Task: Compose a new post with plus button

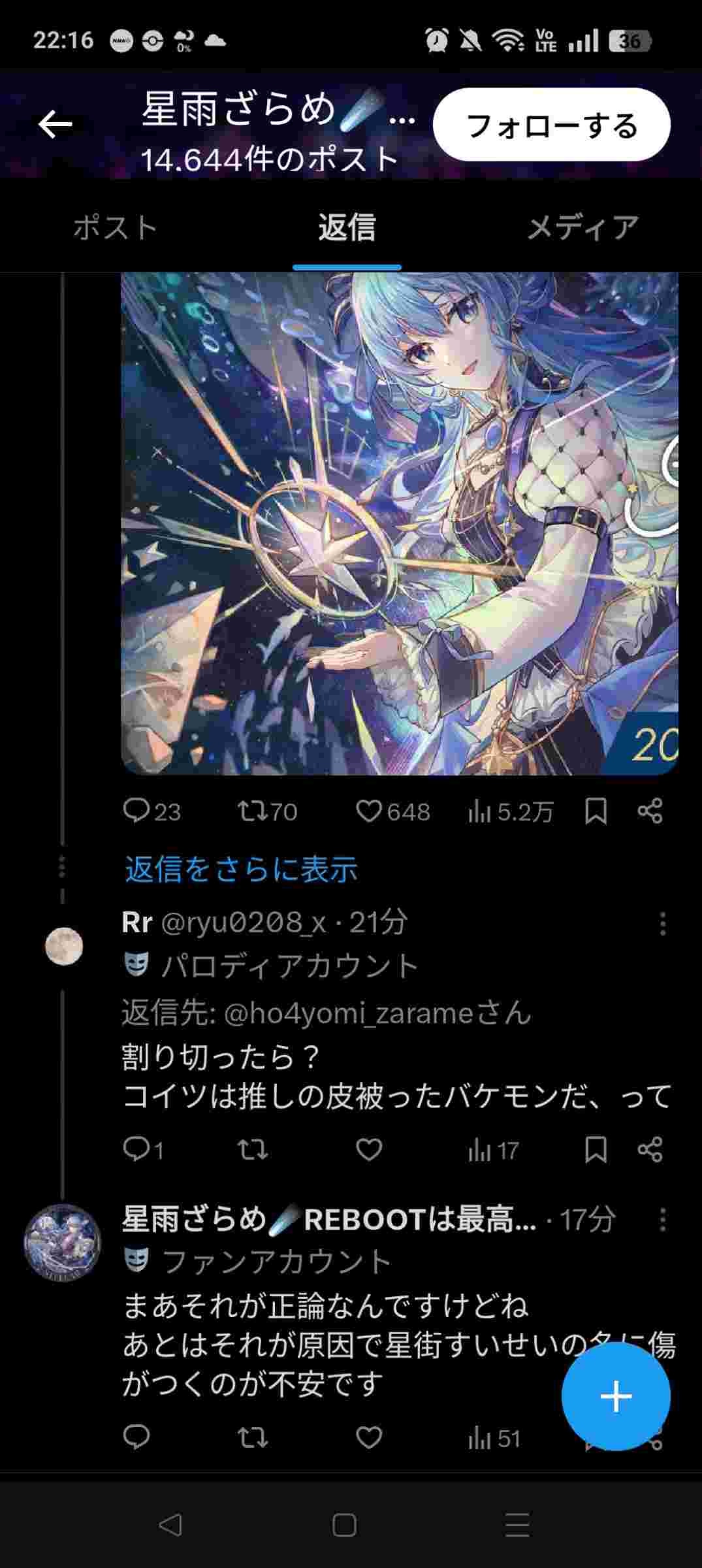Action: pos(615,1396)
